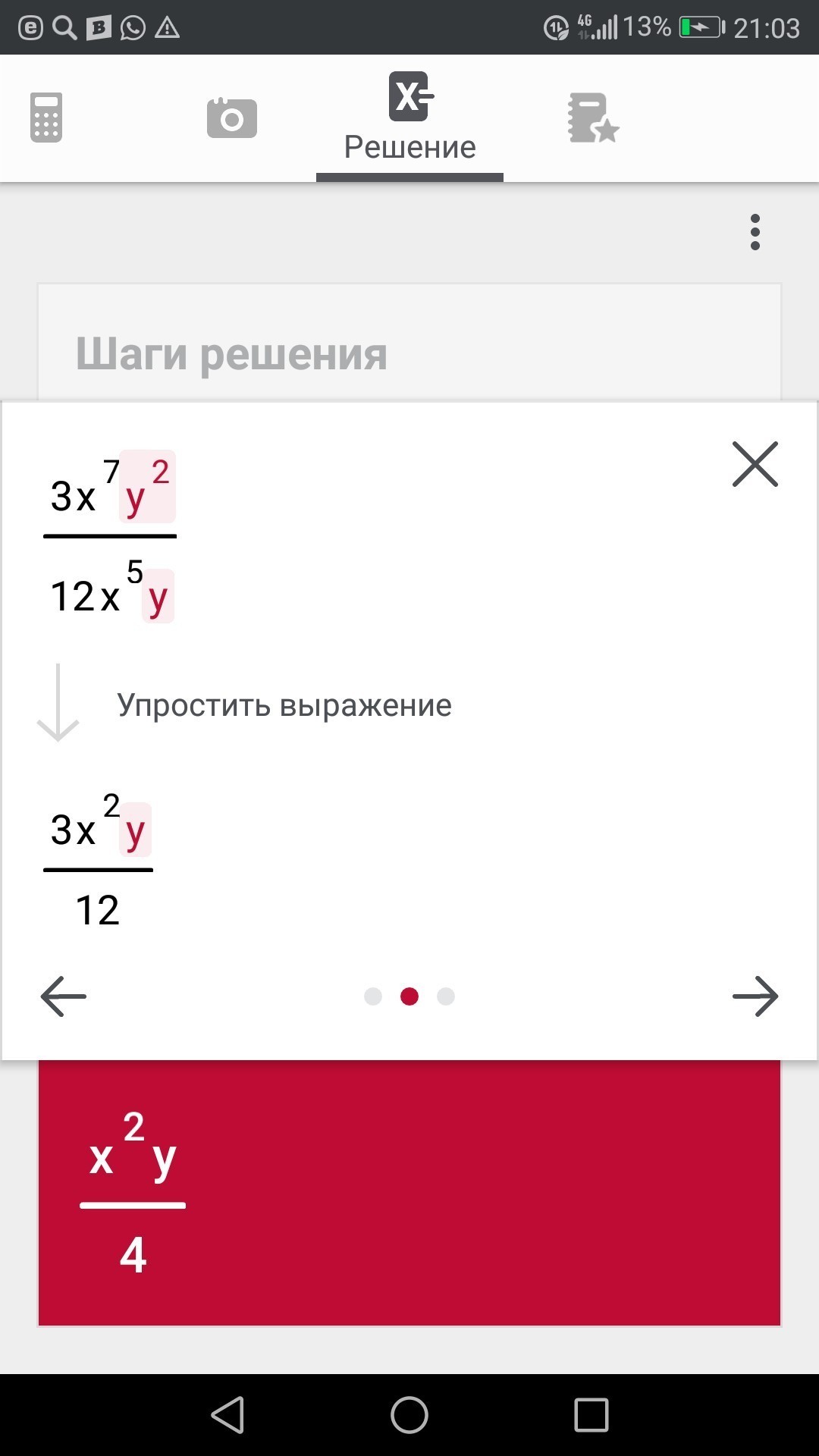
Task: Tap the system back button
Action: (x=227, y=1415)
